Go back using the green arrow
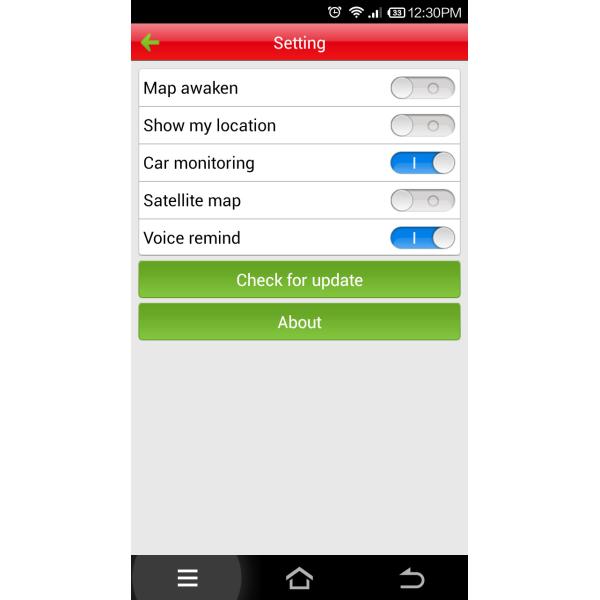This screenshot has height=600, width=600. pyautogui.click(x=151, y=43)
